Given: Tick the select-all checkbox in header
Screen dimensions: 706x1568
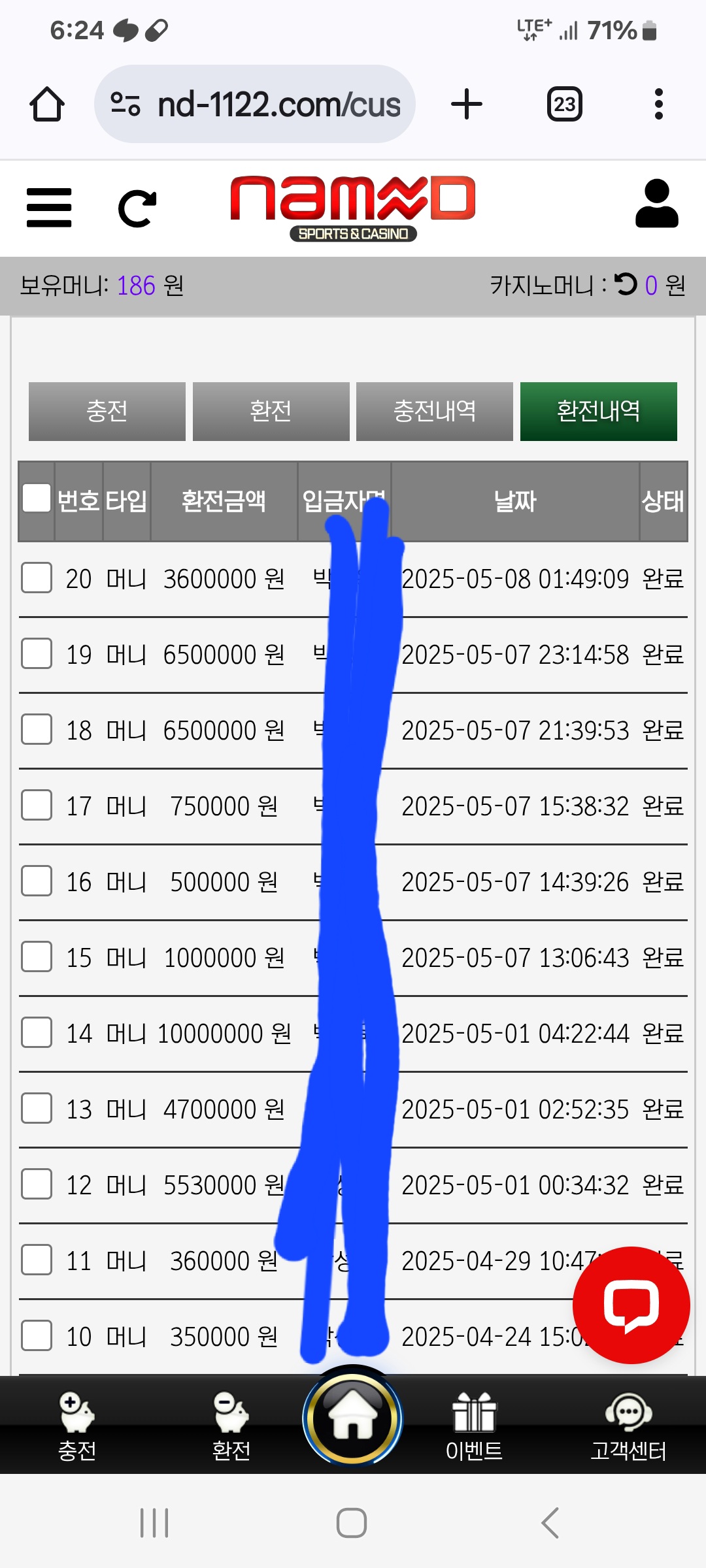Looking at the screenshot, I should [37, 498].
